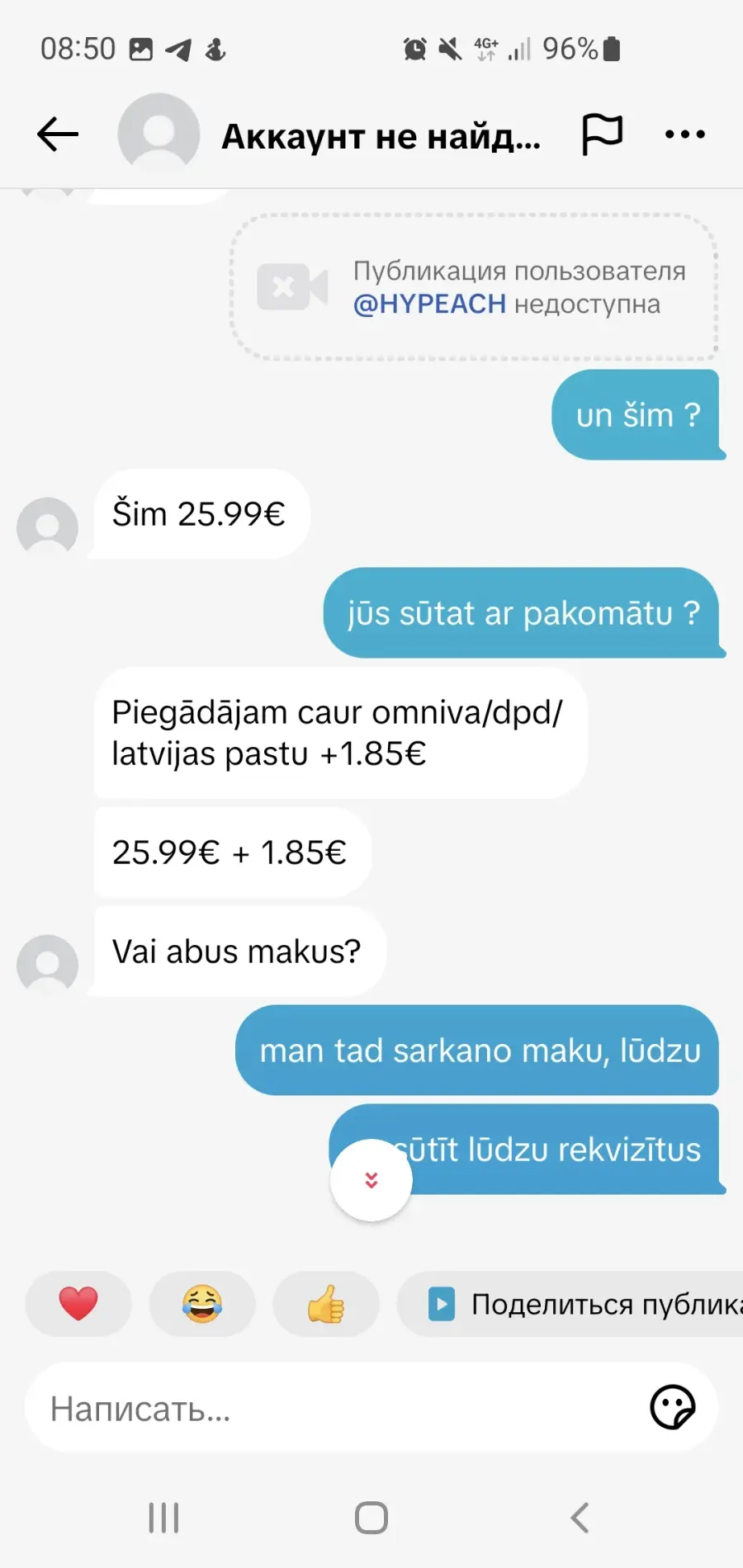Send the red heart quick reaction
Screen dimensions: 743x1568
78,1304
